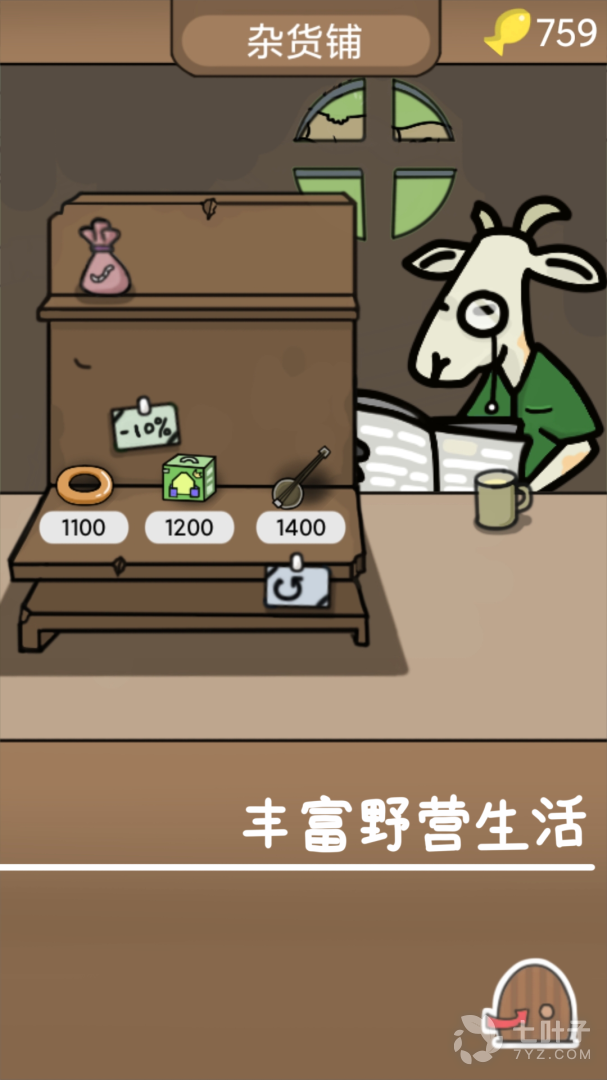Tap the pink worm bag on the top shelf
The image size is (607, 1080).
click(x=105, y=260)
